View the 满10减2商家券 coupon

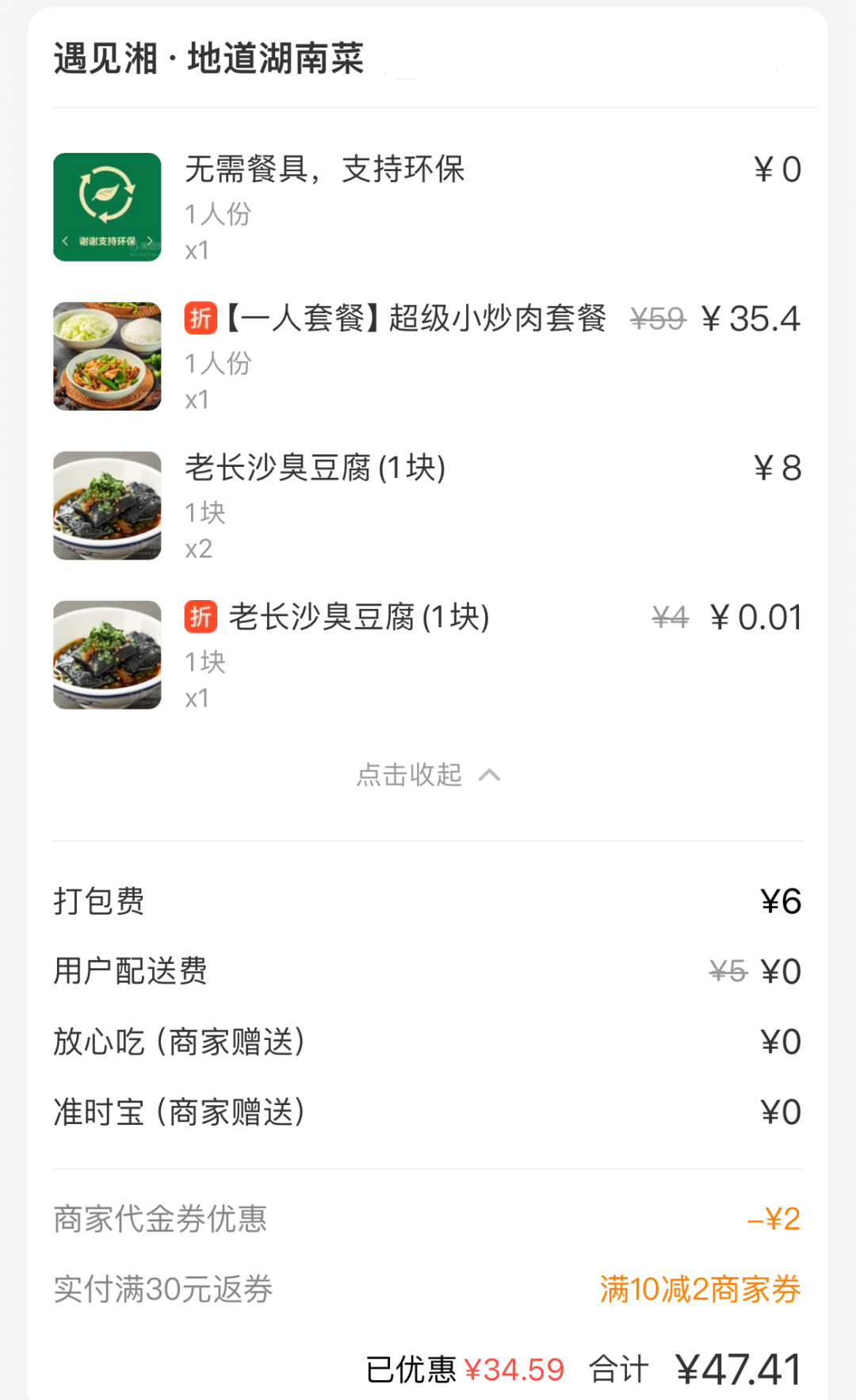click(x=699, y=1290)
